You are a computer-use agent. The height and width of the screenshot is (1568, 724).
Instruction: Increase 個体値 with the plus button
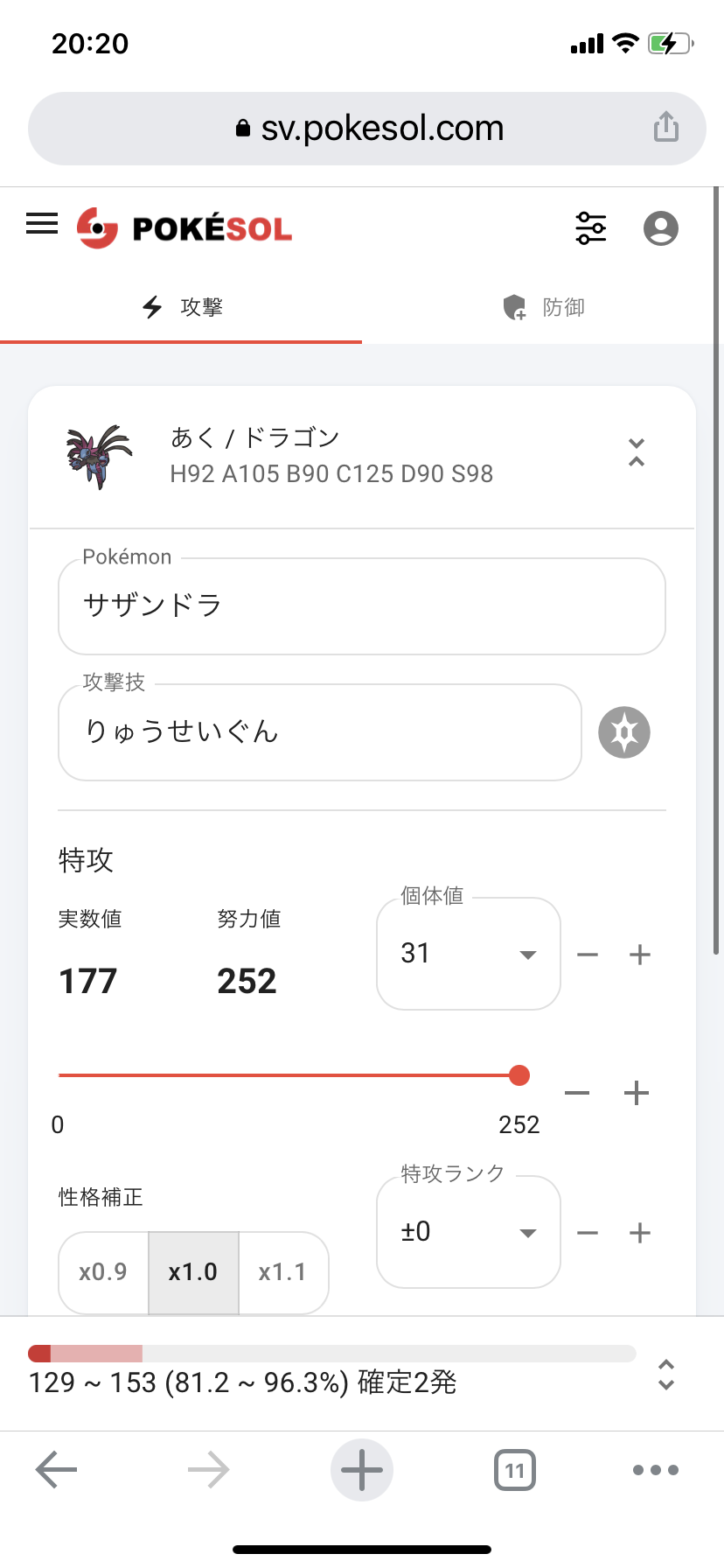640,955
